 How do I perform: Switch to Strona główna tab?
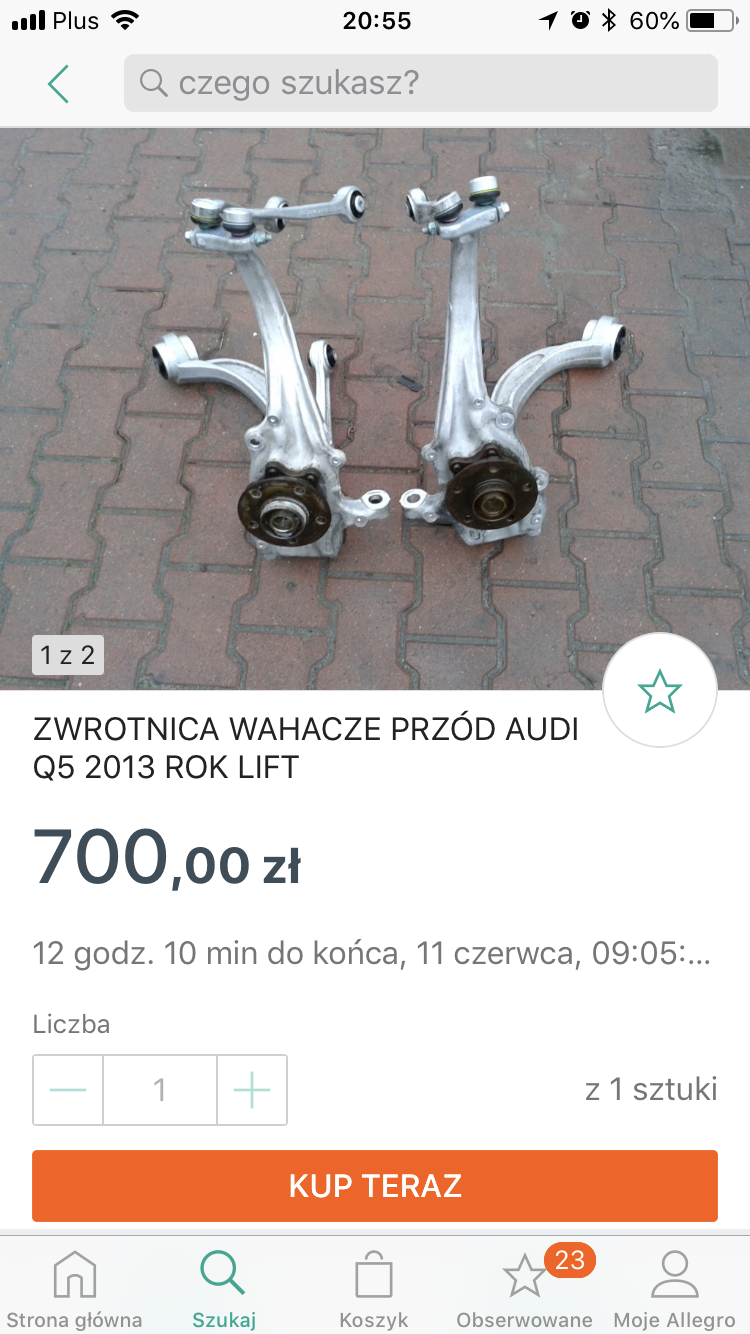click(74, 1290)
